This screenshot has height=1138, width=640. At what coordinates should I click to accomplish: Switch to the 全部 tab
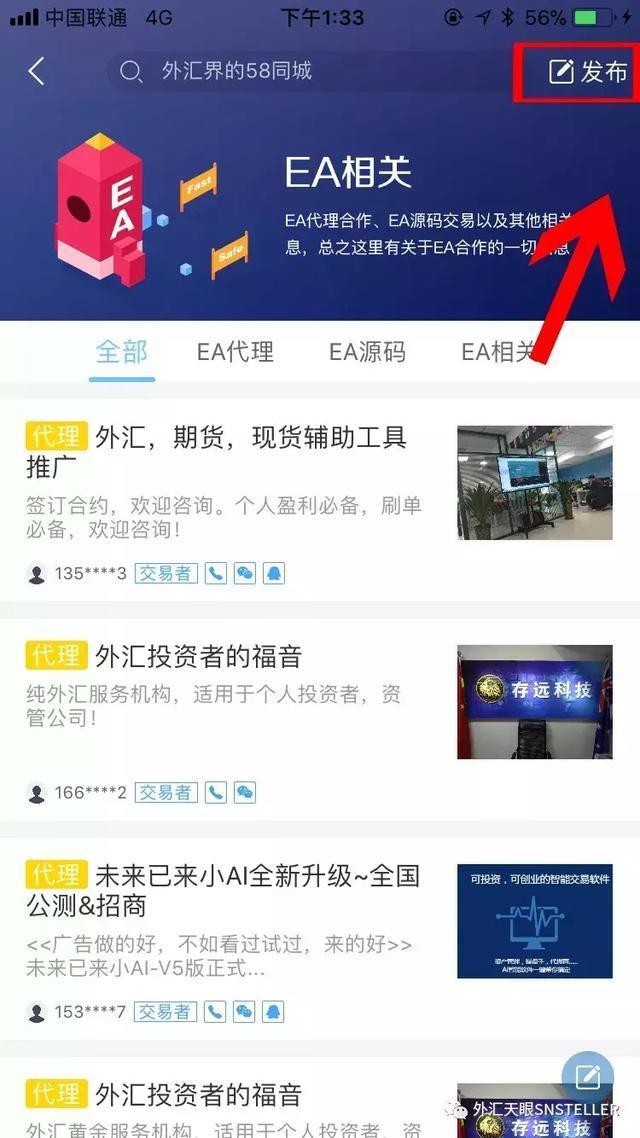[122, 351]
